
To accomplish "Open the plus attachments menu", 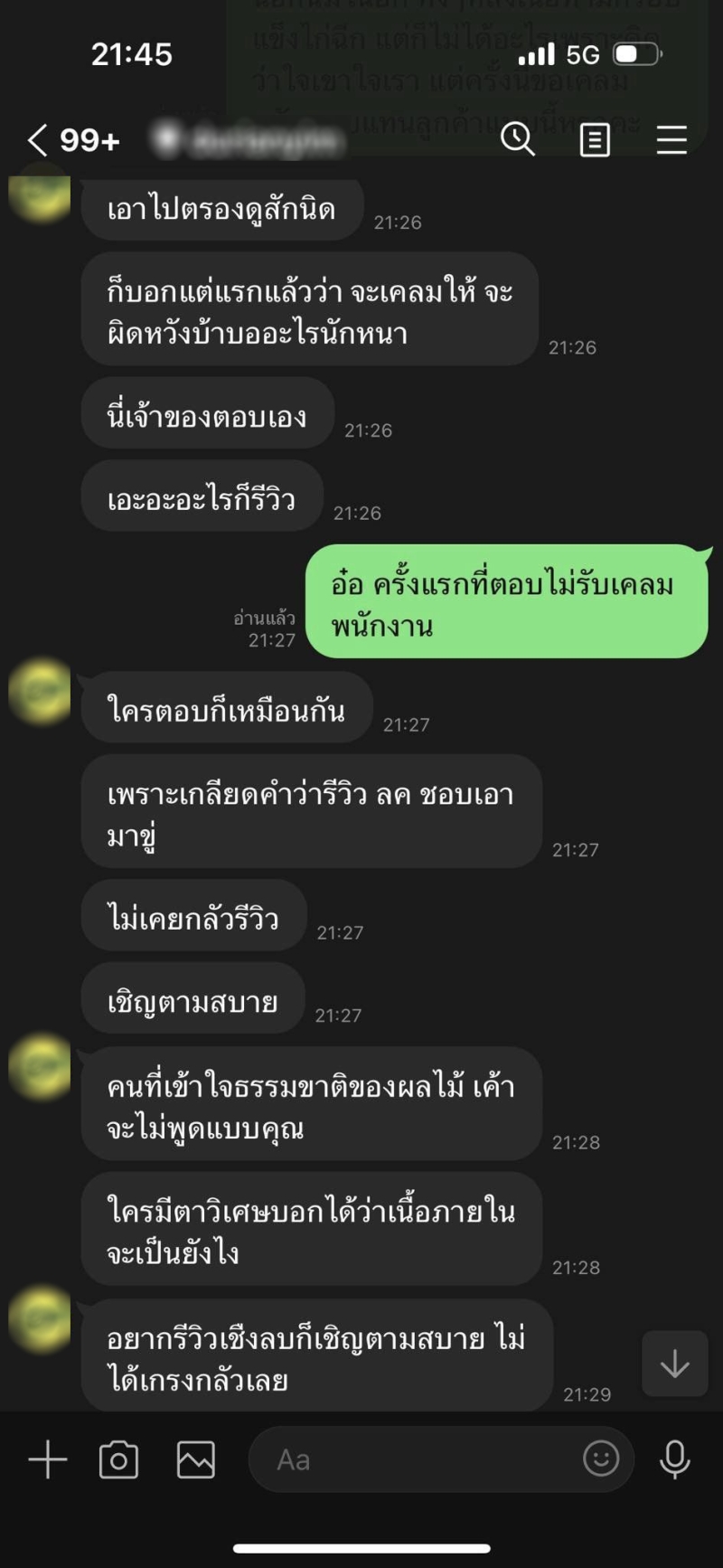I will [x=48, y=1459].
